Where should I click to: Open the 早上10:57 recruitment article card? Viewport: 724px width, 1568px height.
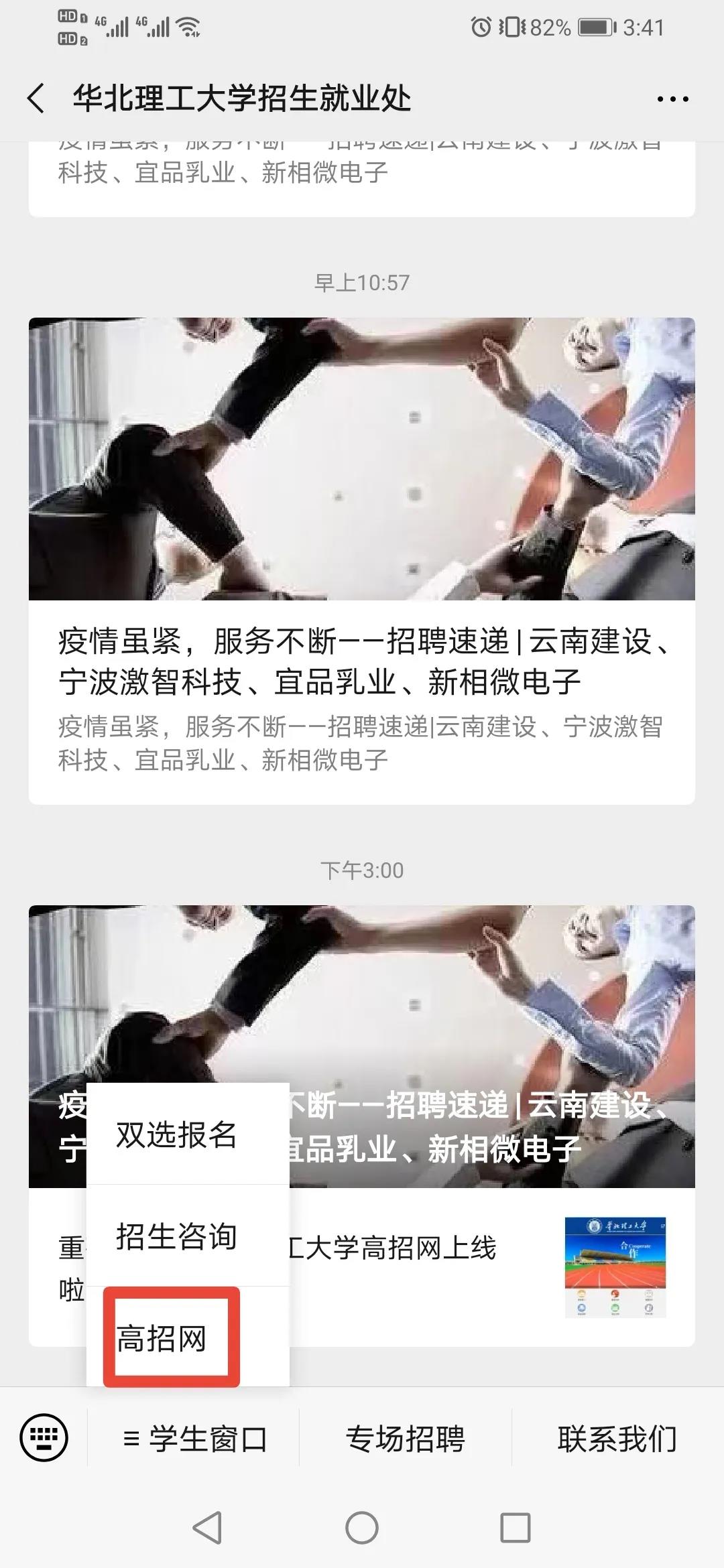coord(361,561)
